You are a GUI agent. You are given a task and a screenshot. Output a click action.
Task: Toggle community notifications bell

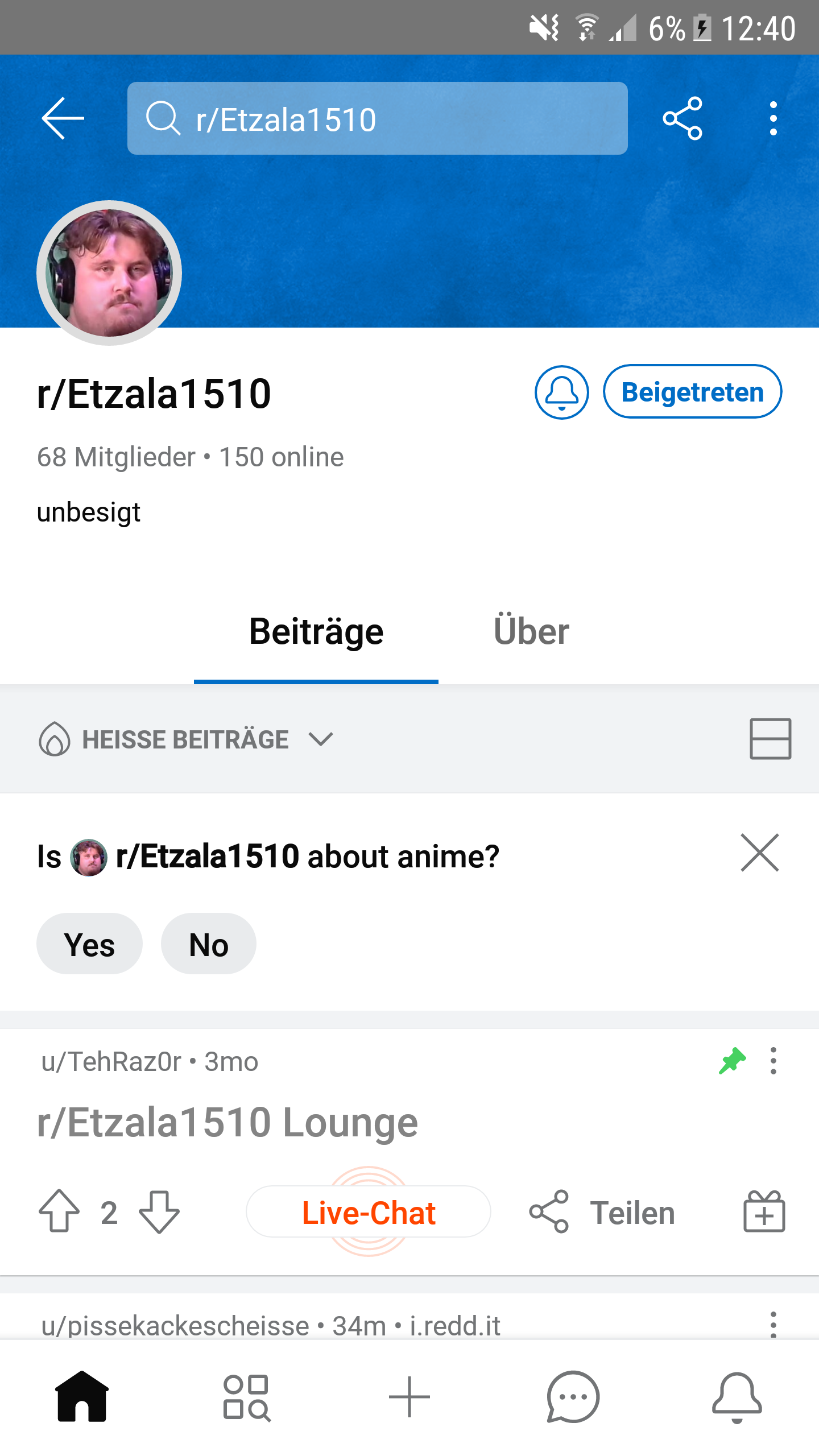click(x=561, y=392)
